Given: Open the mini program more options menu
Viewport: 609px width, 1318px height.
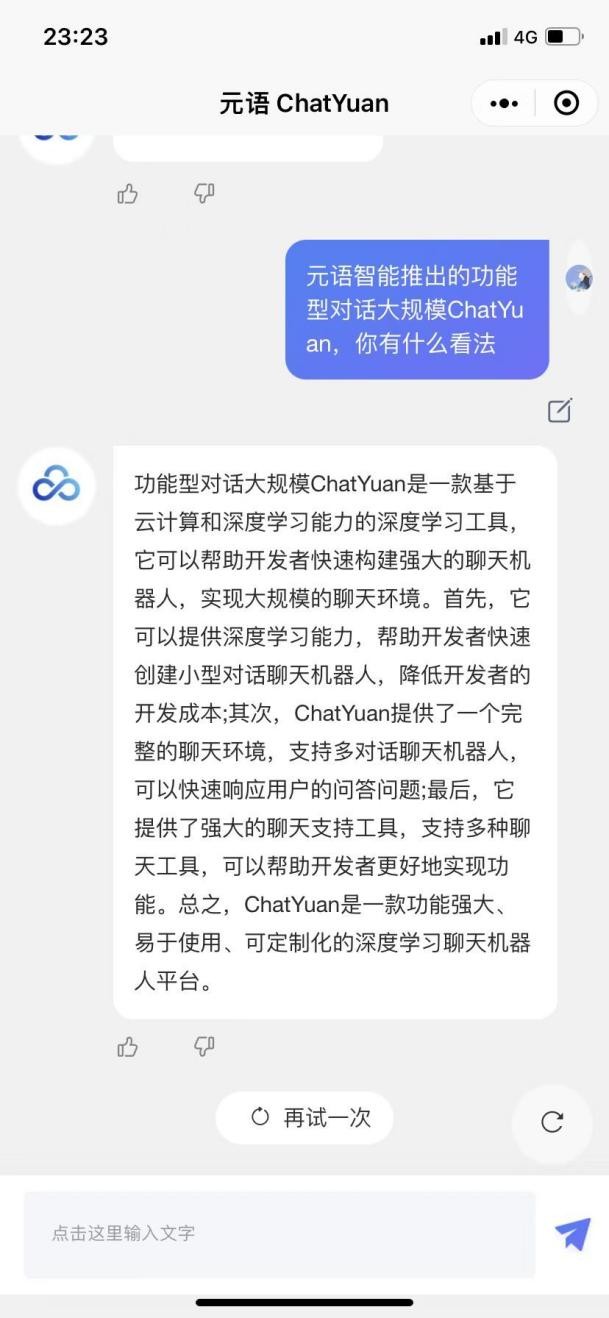Looking at the screenshot, I should pyautogui.click(x=504, y=104).
